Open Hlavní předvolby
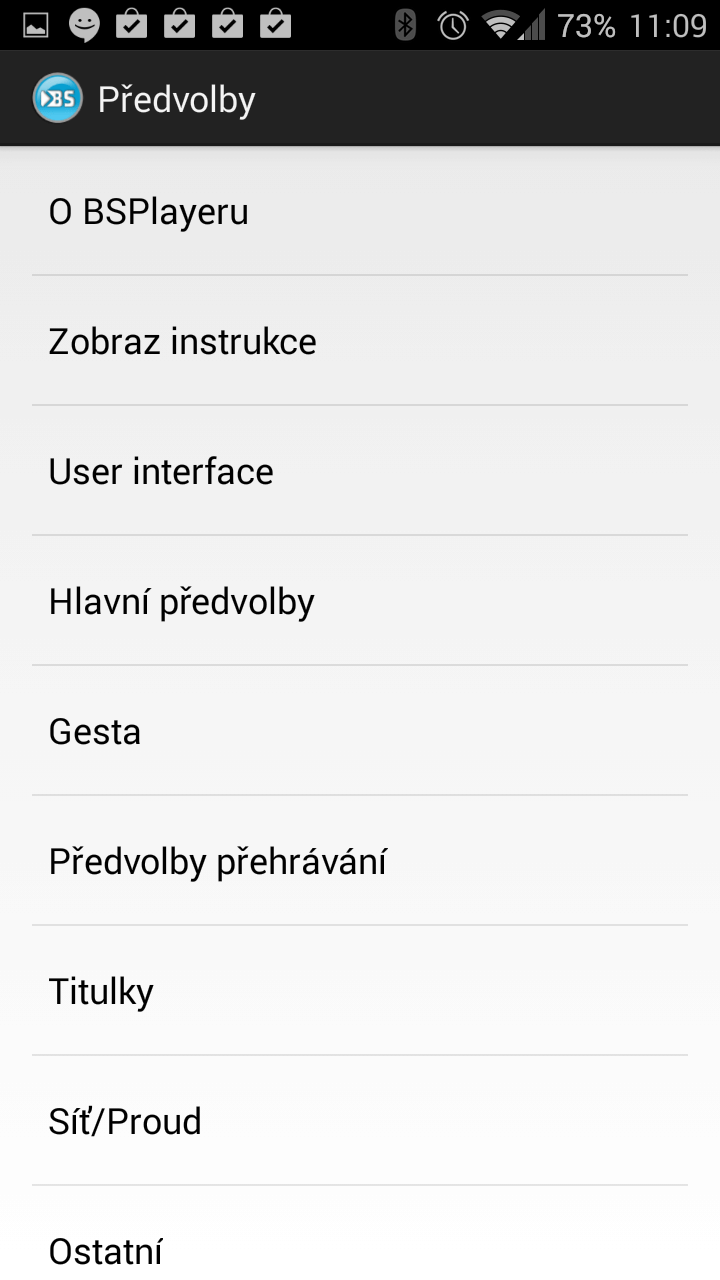720x1280 pixels. pos(360,601)
